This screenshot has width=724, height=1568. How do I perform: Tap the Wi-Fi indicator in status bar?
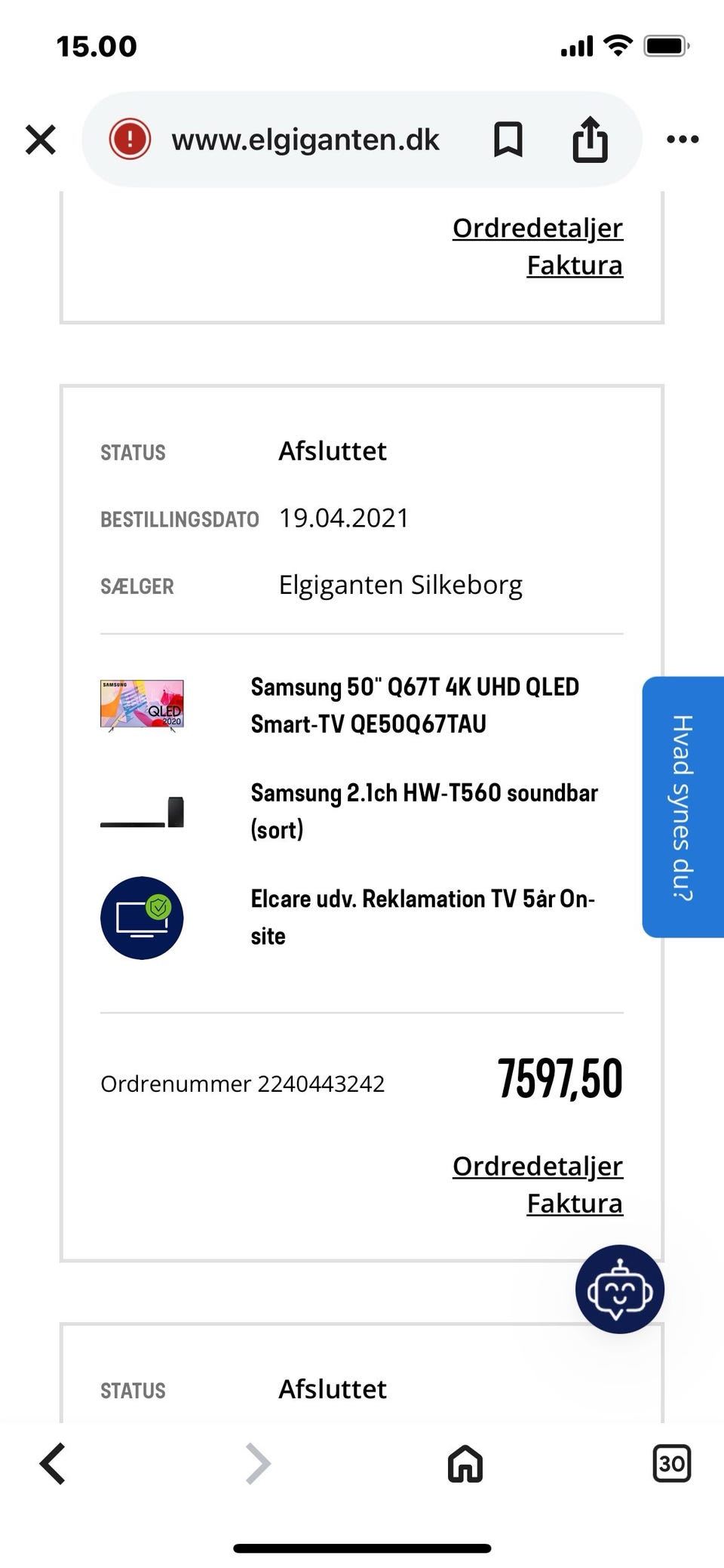(x=618, y=45)
